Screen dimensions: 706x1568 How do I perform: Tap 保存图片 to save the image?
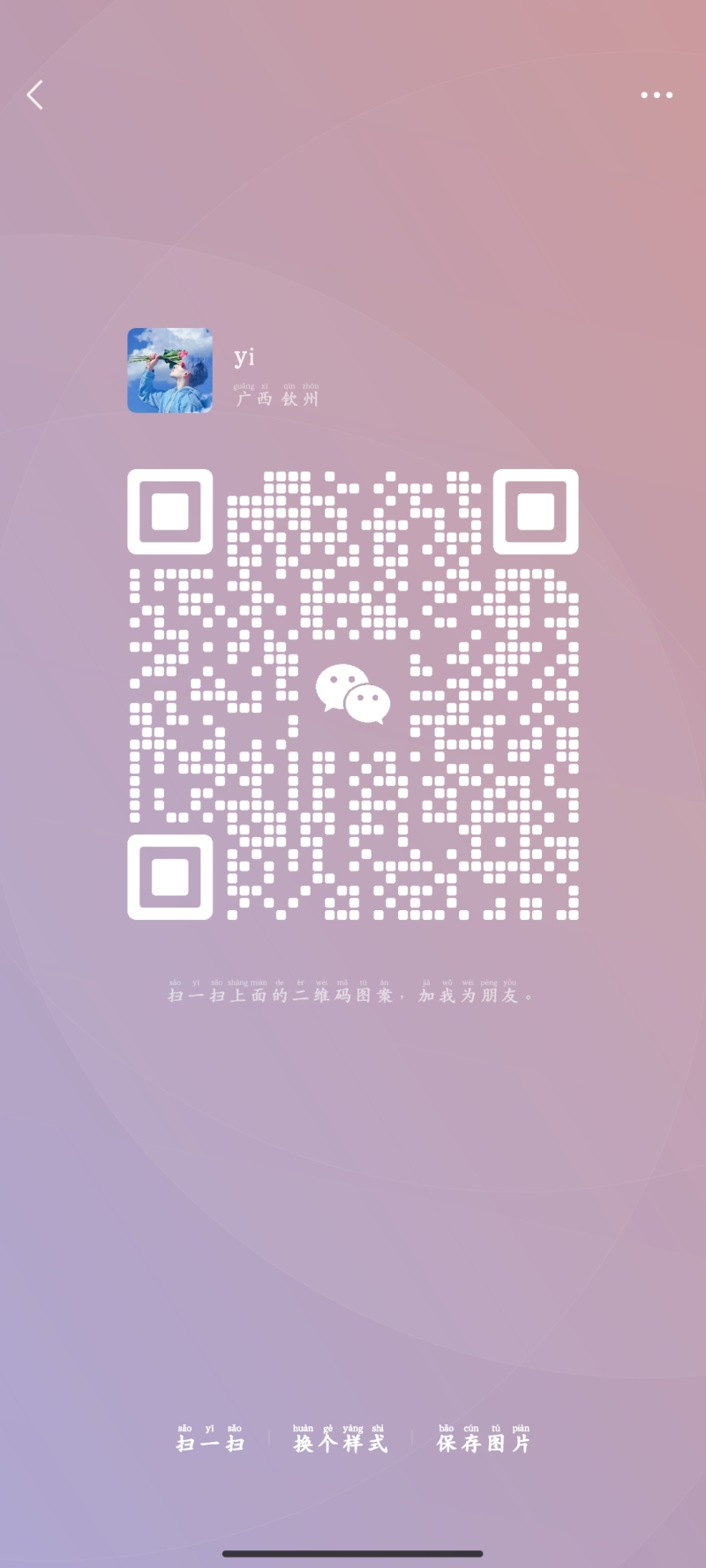tap(484, 1441)
